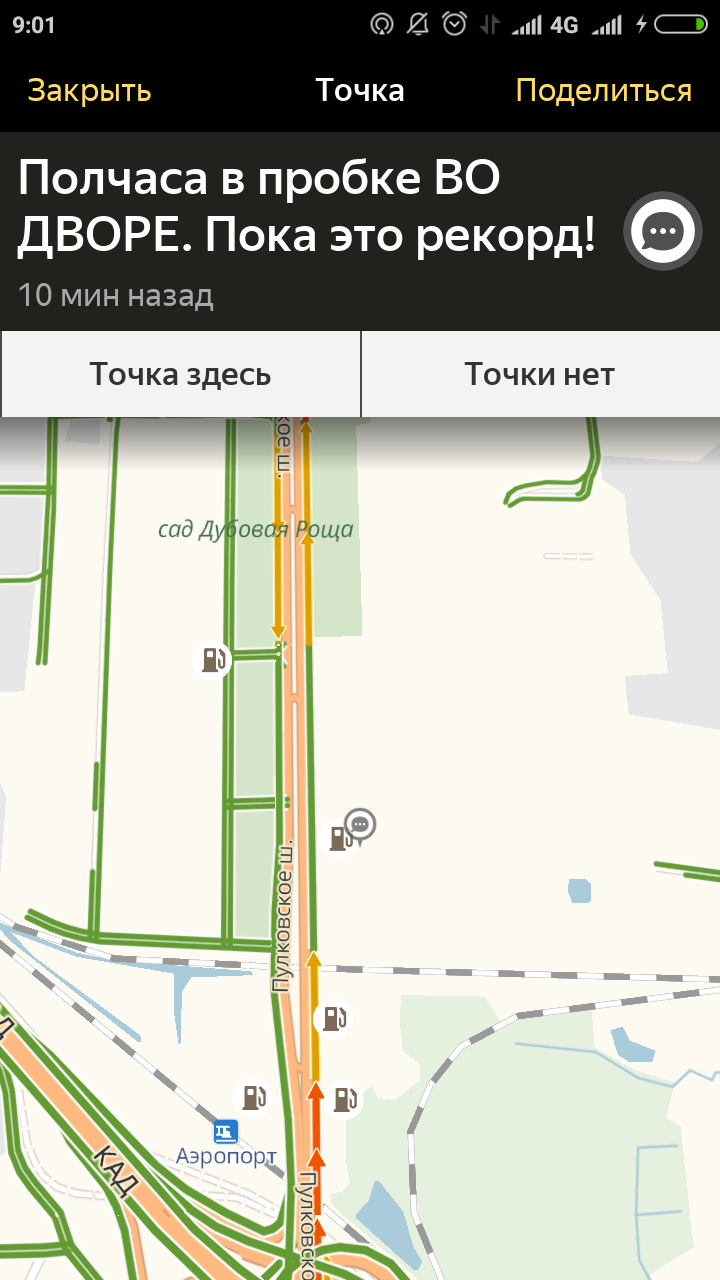Open the Аэропорт station marker on the map
Image resolution: width=720 pixels, height=1280 pixels.
226,1132
